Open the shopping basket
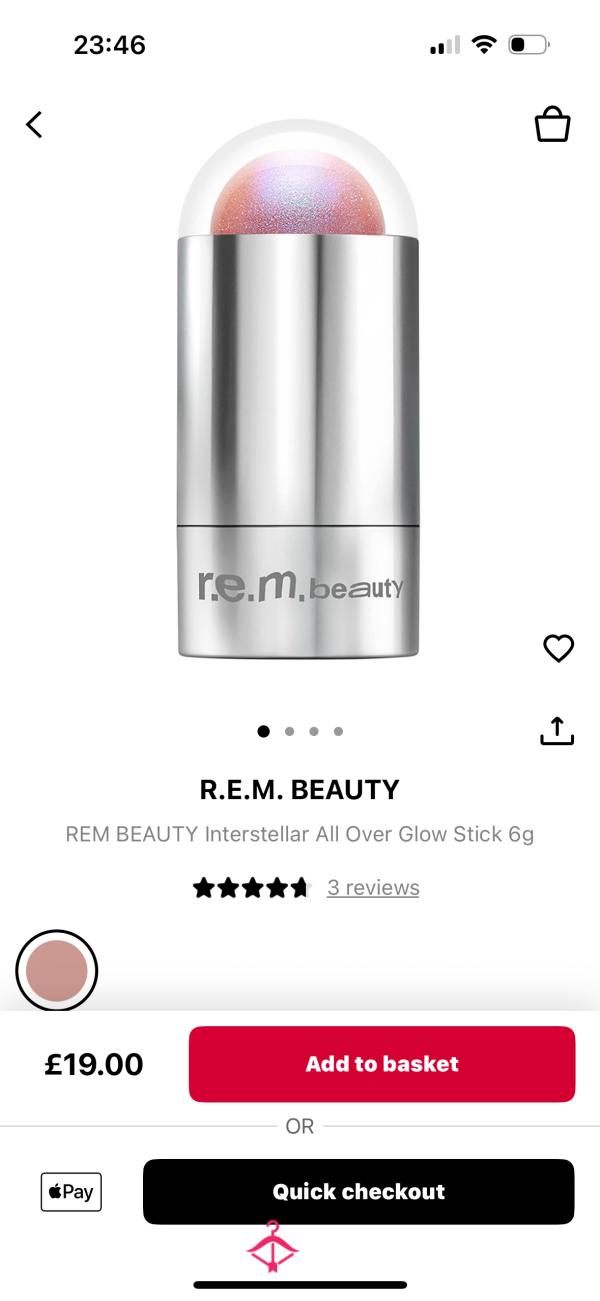Image resolution: width=600 pixels, height=1301 pixels. (552, 125)
